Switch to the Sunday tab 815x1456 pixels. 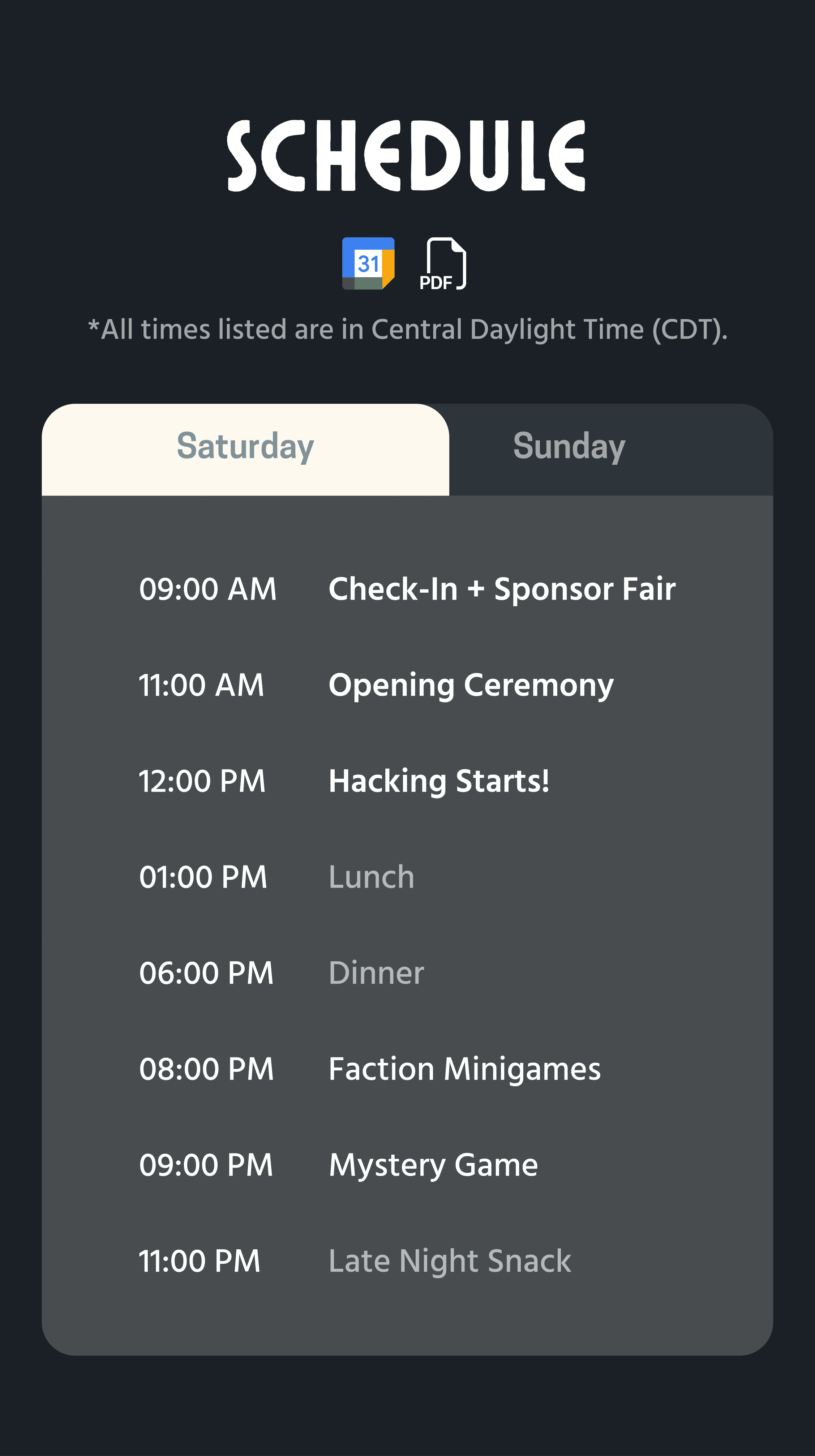[569, 447]
